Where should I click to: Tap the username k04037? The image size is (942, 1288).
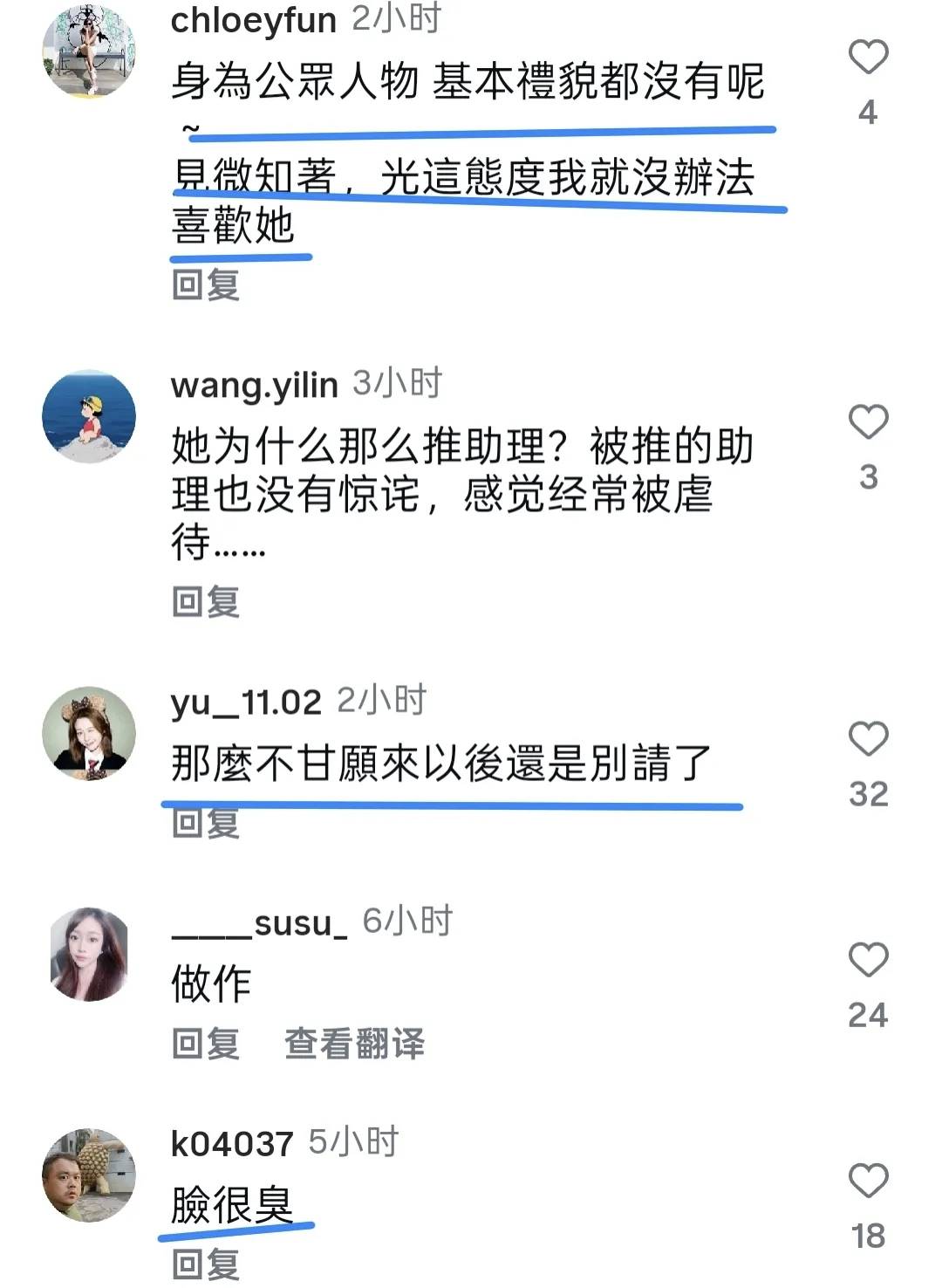click(x=231, y=1143)
